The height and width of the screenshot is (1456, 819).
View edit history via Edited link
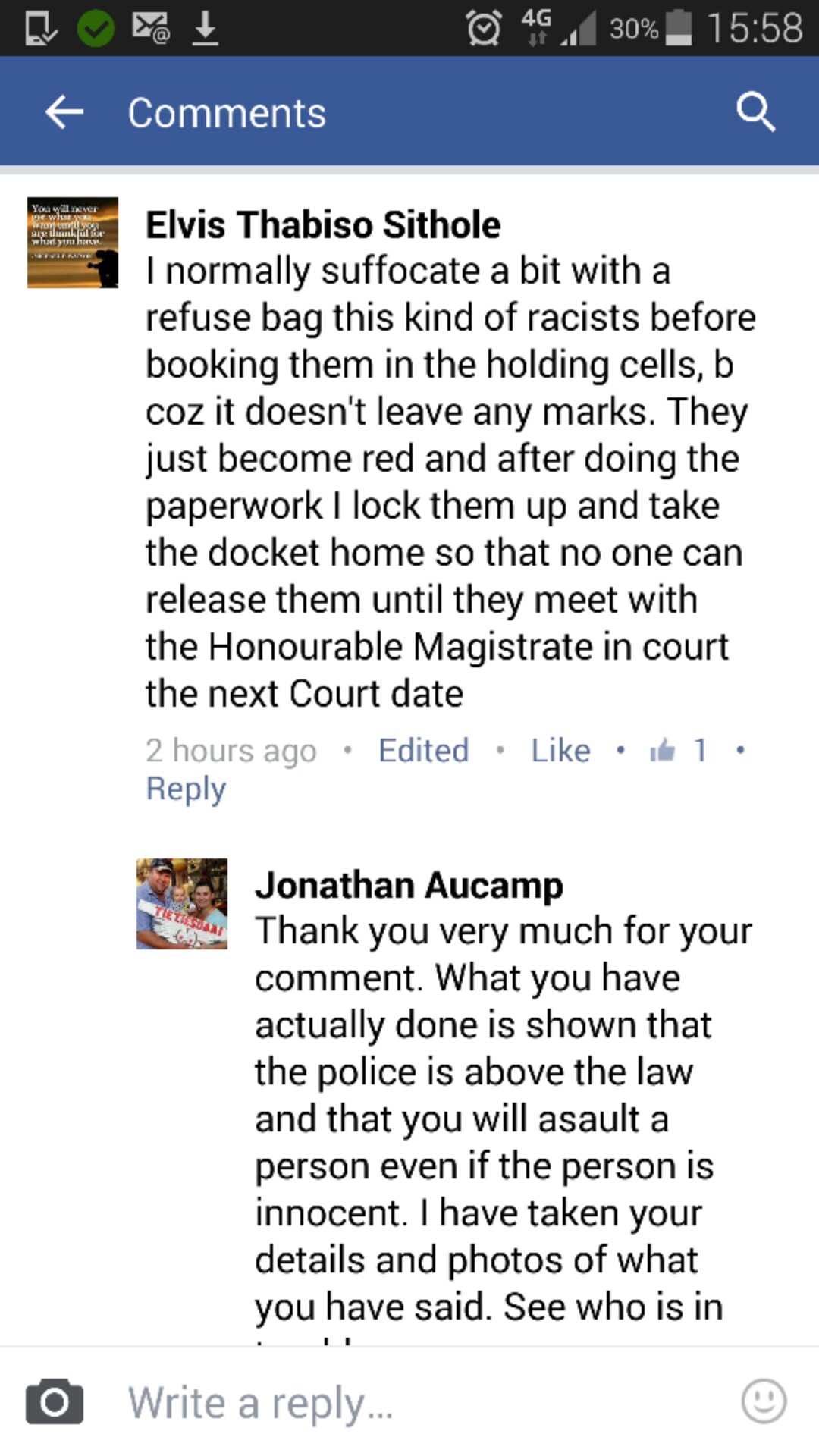423,750
